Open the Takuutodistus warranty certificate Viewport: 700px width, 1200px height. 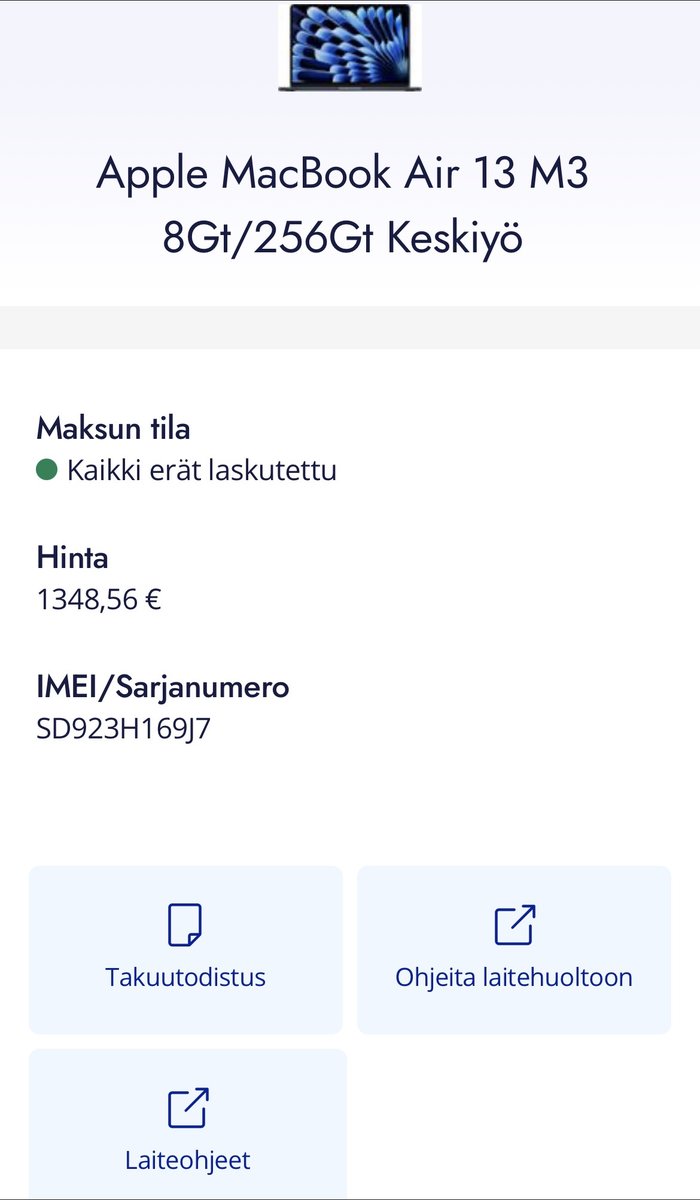(x=186, y=949)
